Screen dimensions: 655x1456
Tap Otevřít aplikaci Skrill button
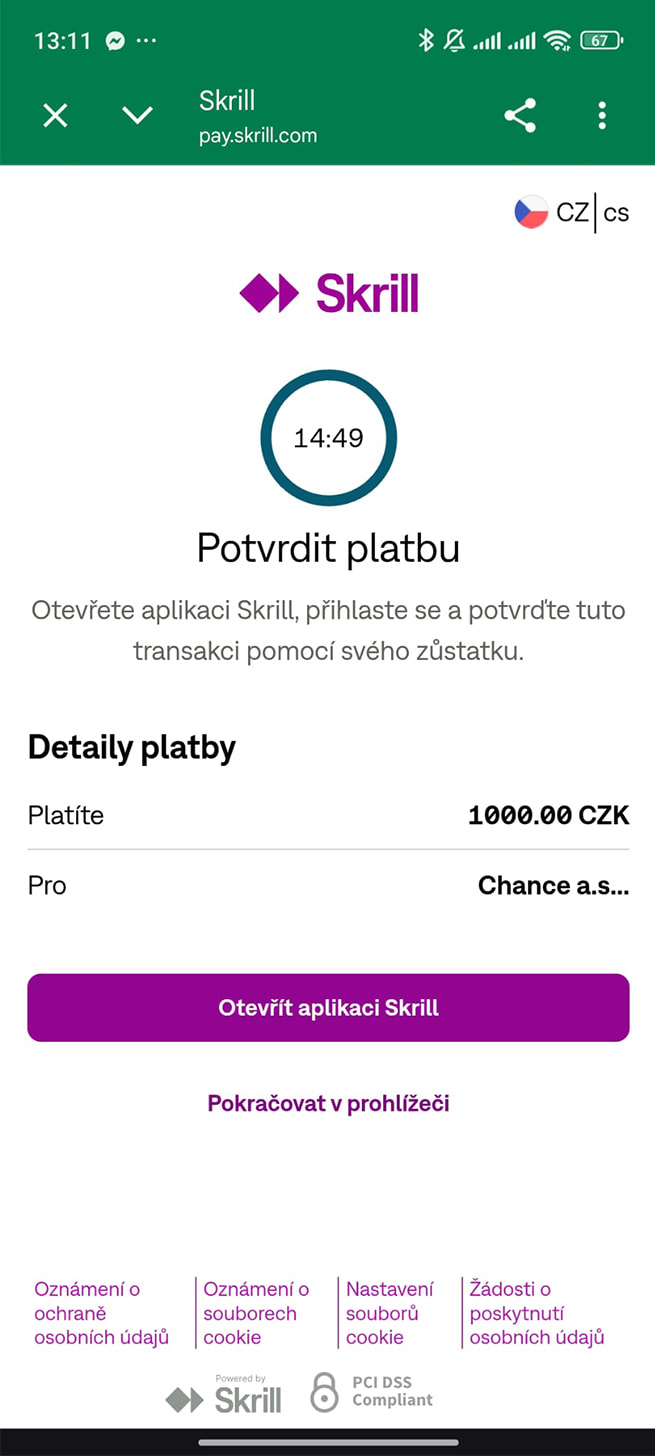(x=328, y=1008)
